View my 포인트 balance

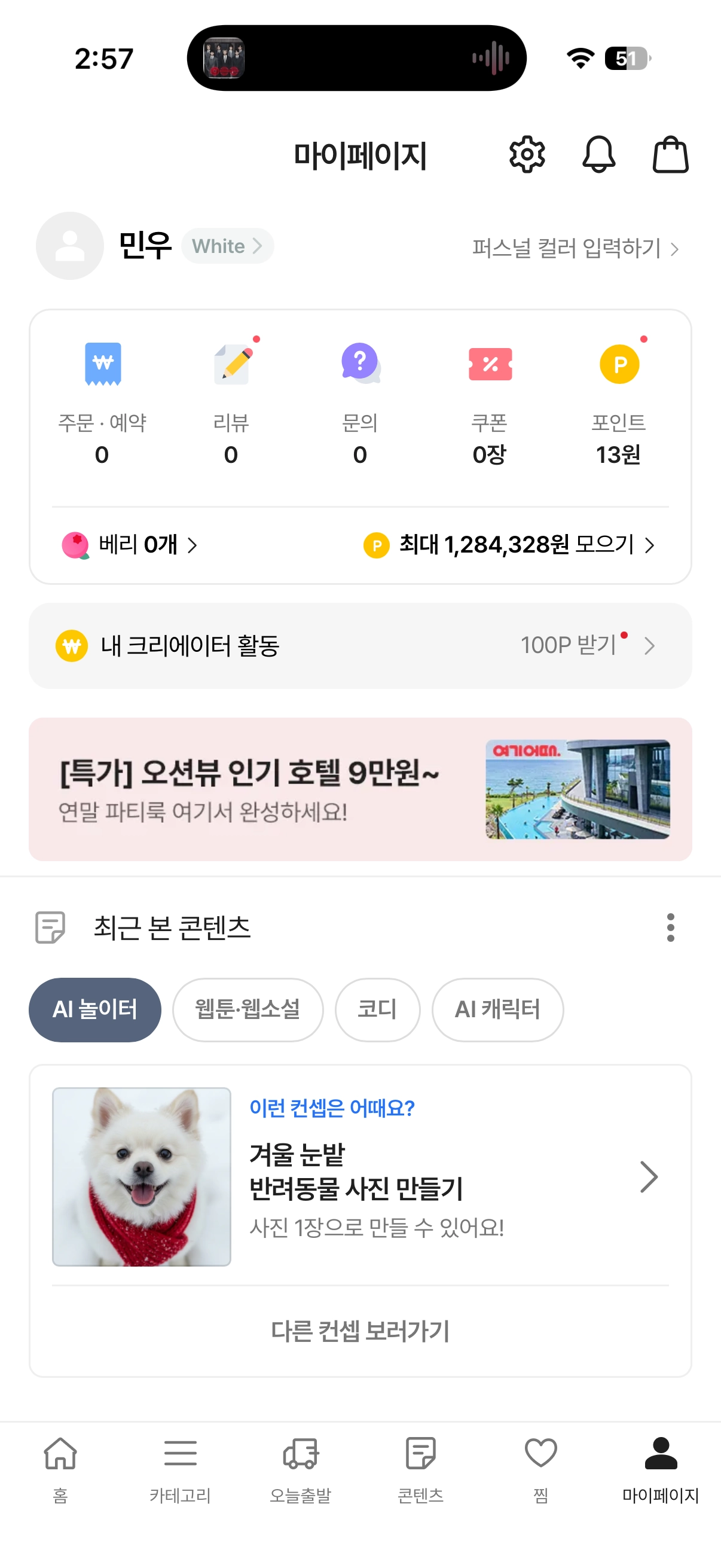[618, 402]
